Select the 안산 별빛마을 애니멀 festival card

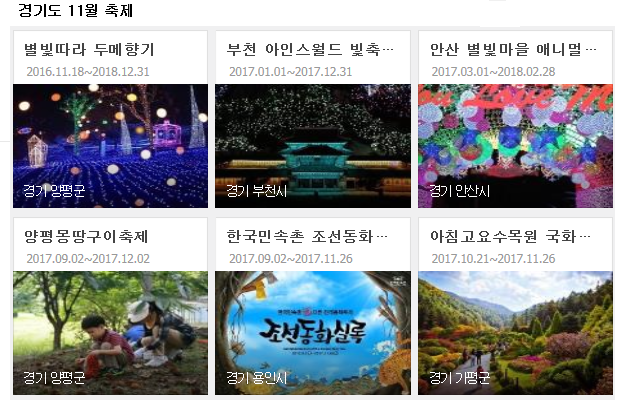point(515,120)
